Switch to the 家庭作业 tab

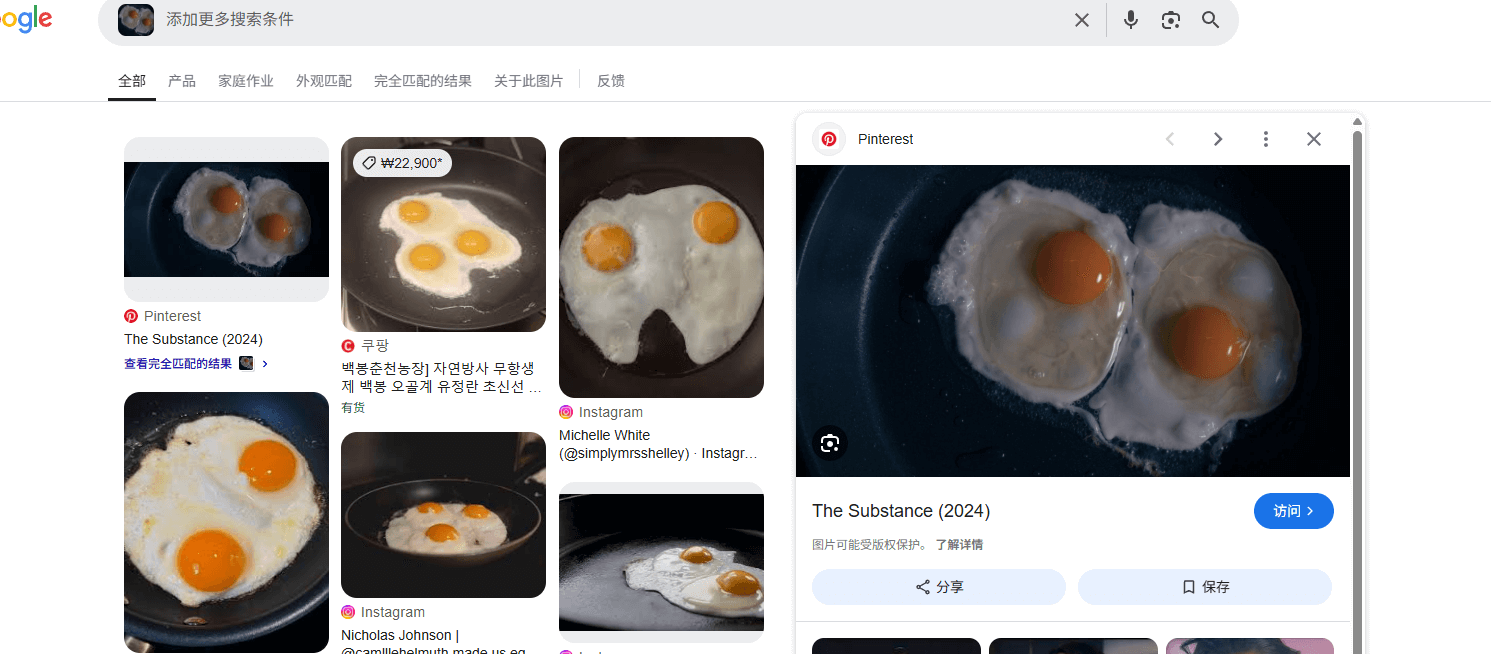coord(246,81)
